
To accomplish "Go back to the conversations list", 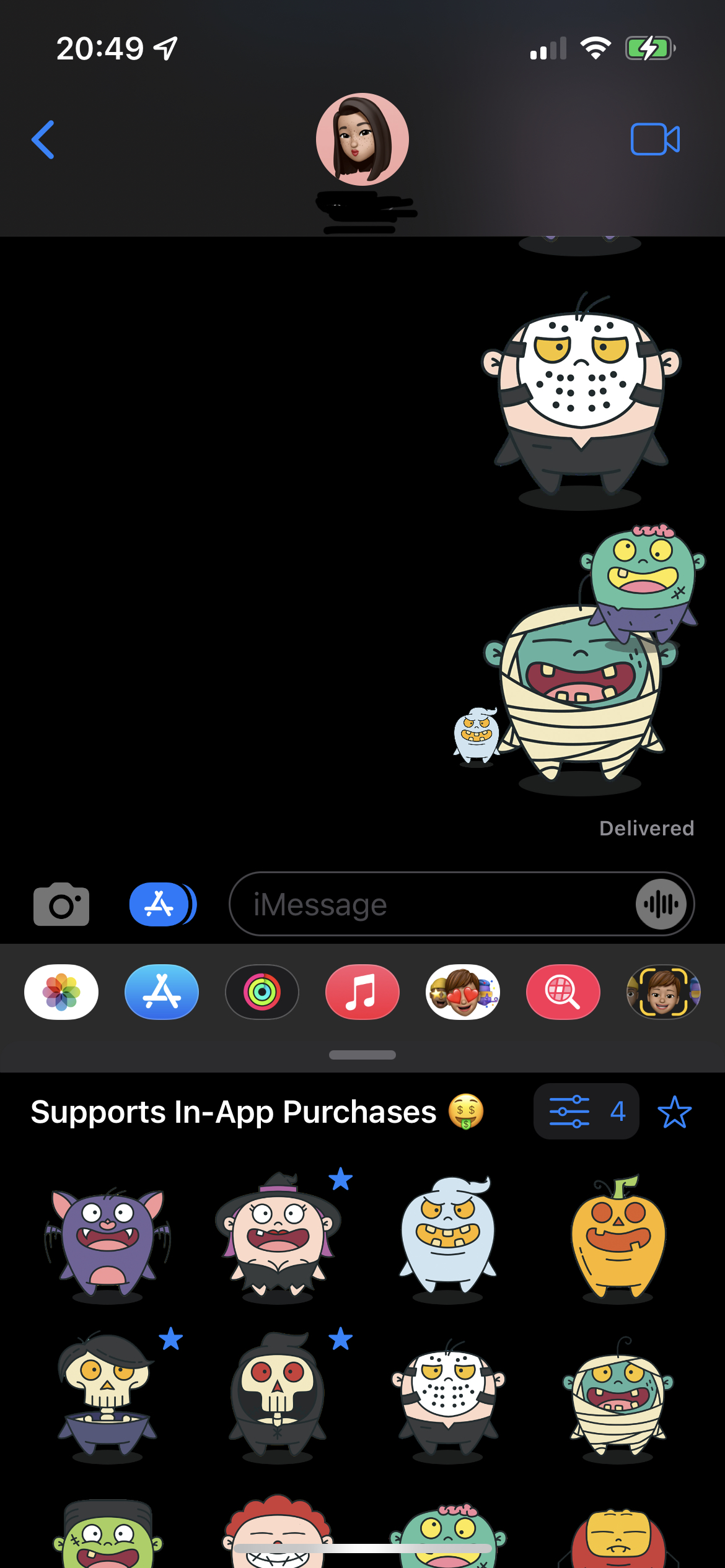I will point(43,139).
